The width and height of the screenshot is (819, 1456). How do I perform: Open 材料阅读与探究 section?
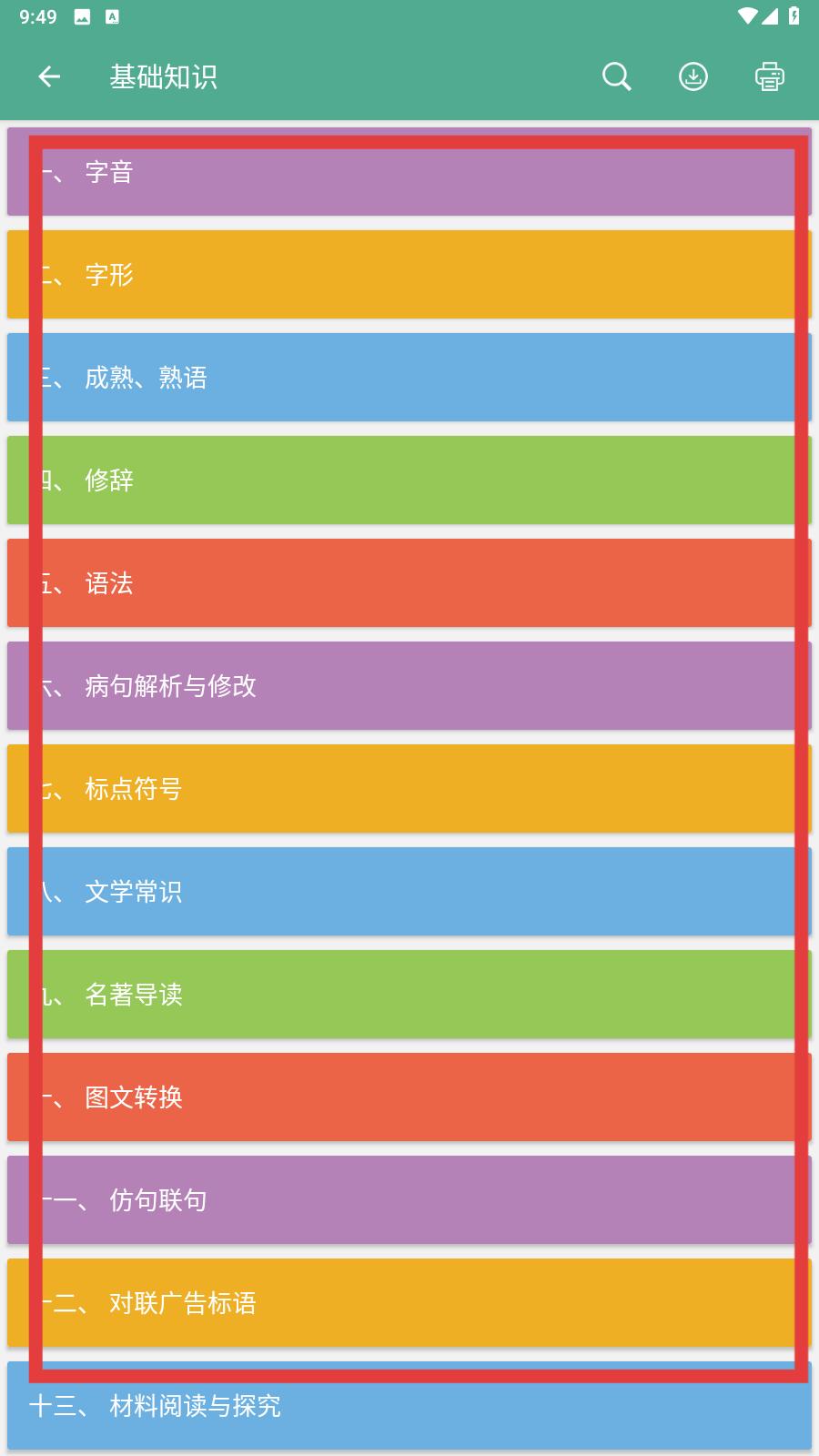click(409, 1406)
